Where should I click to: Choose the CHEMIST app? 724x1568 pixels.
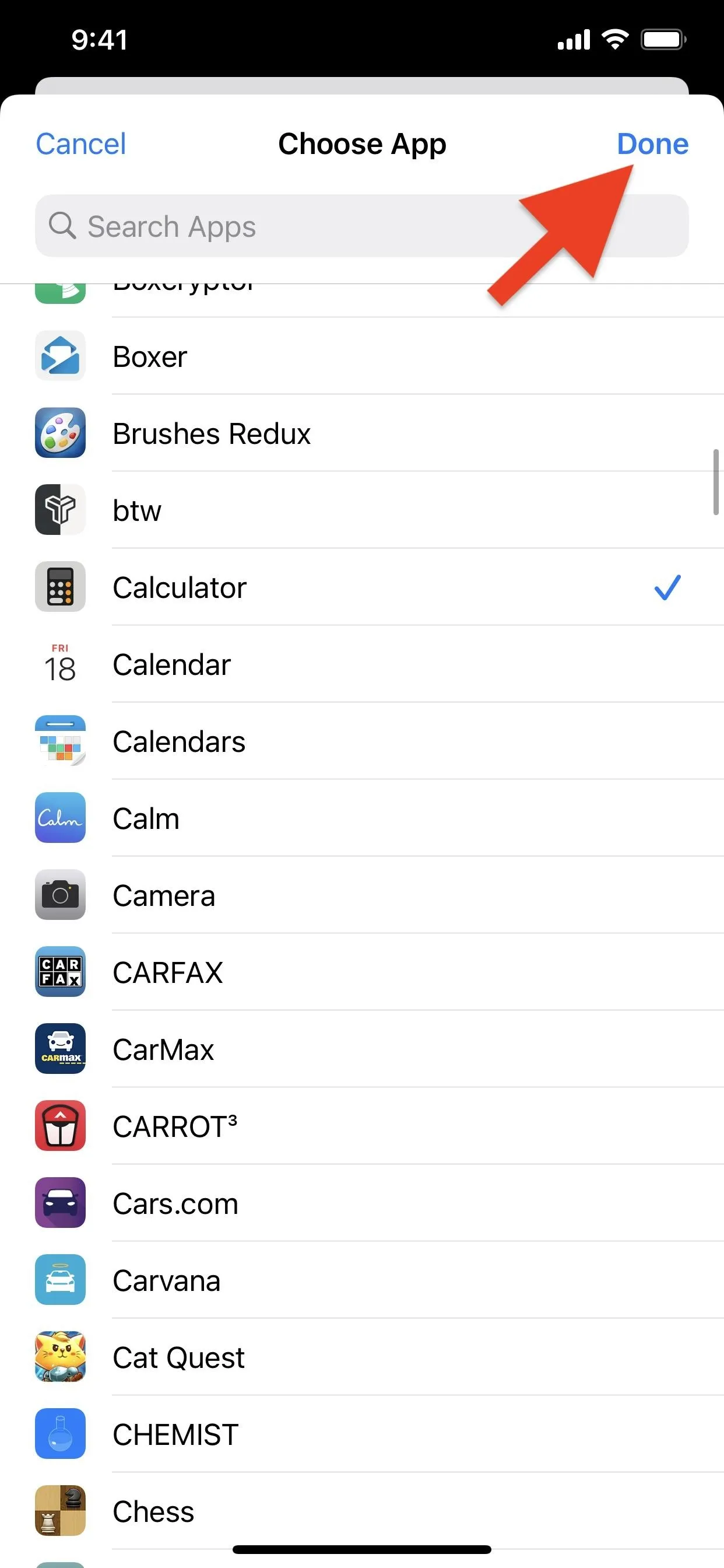(362, 1434)
